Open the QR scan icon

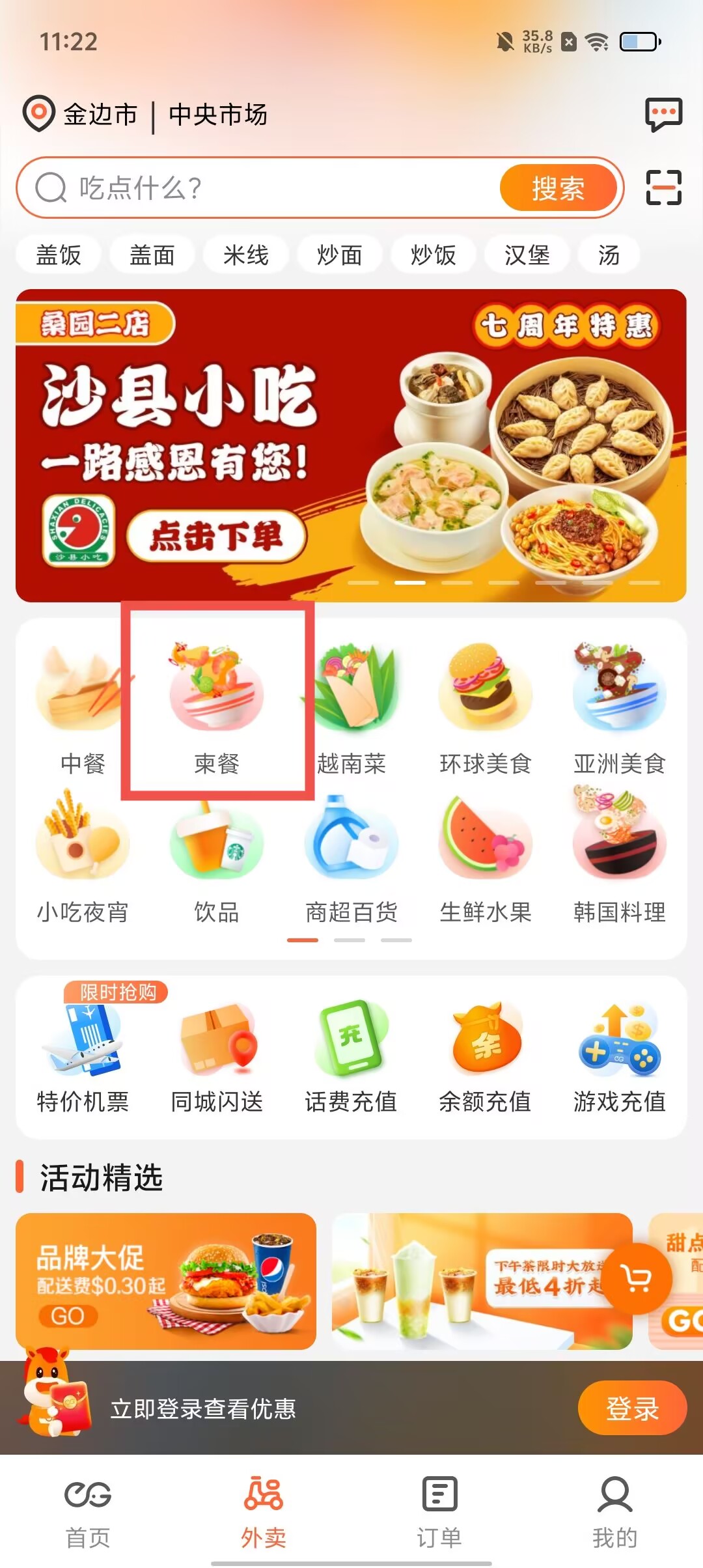click(x=663, y=188)
